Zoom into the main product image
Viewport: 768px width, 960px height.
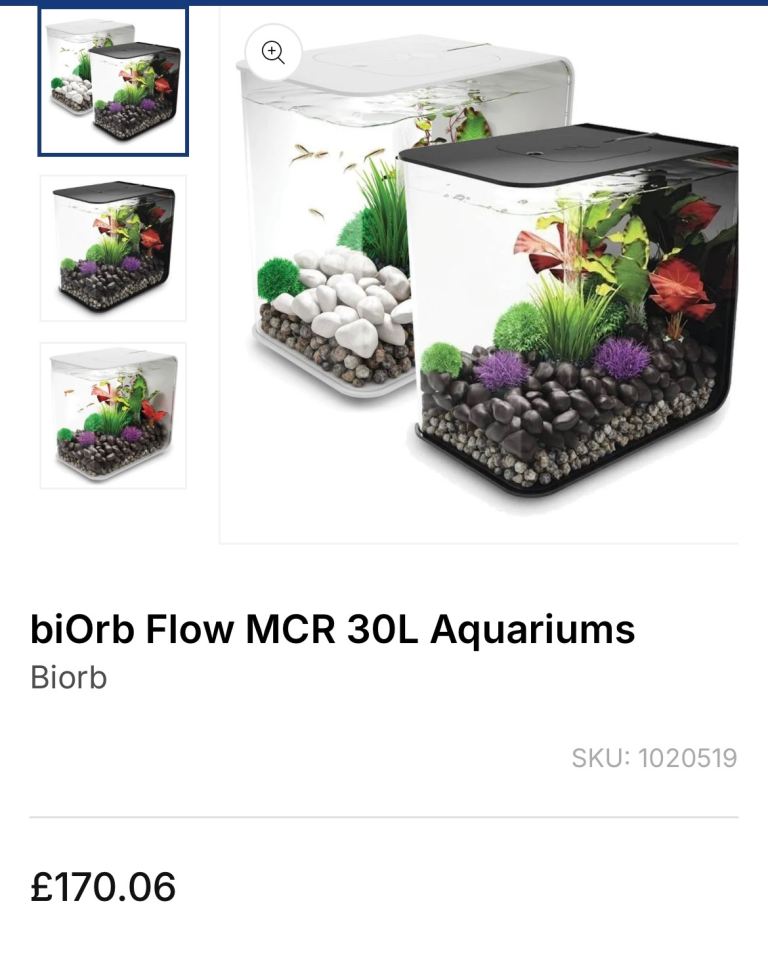tap(273, 53)
